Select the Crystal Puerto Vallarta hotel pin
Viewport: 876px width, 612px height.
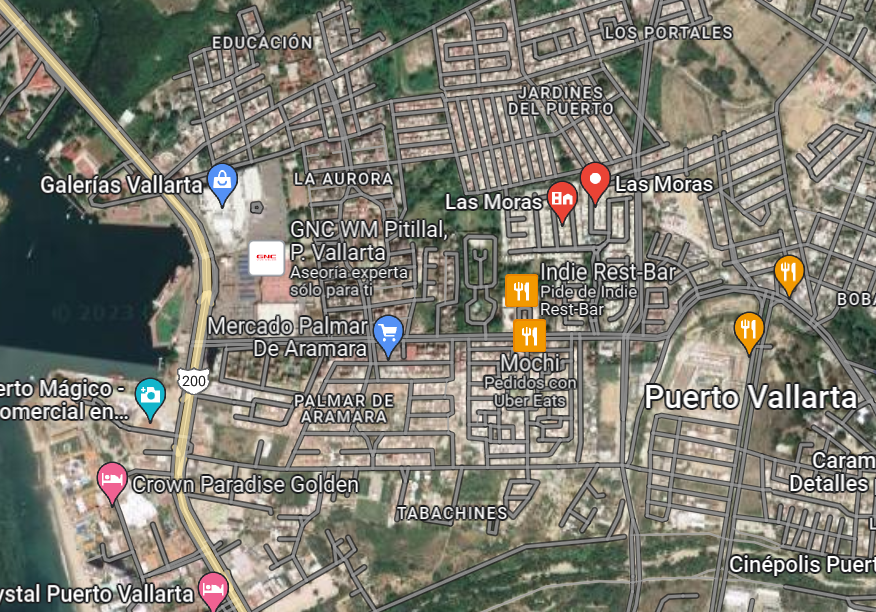point(214,591)
